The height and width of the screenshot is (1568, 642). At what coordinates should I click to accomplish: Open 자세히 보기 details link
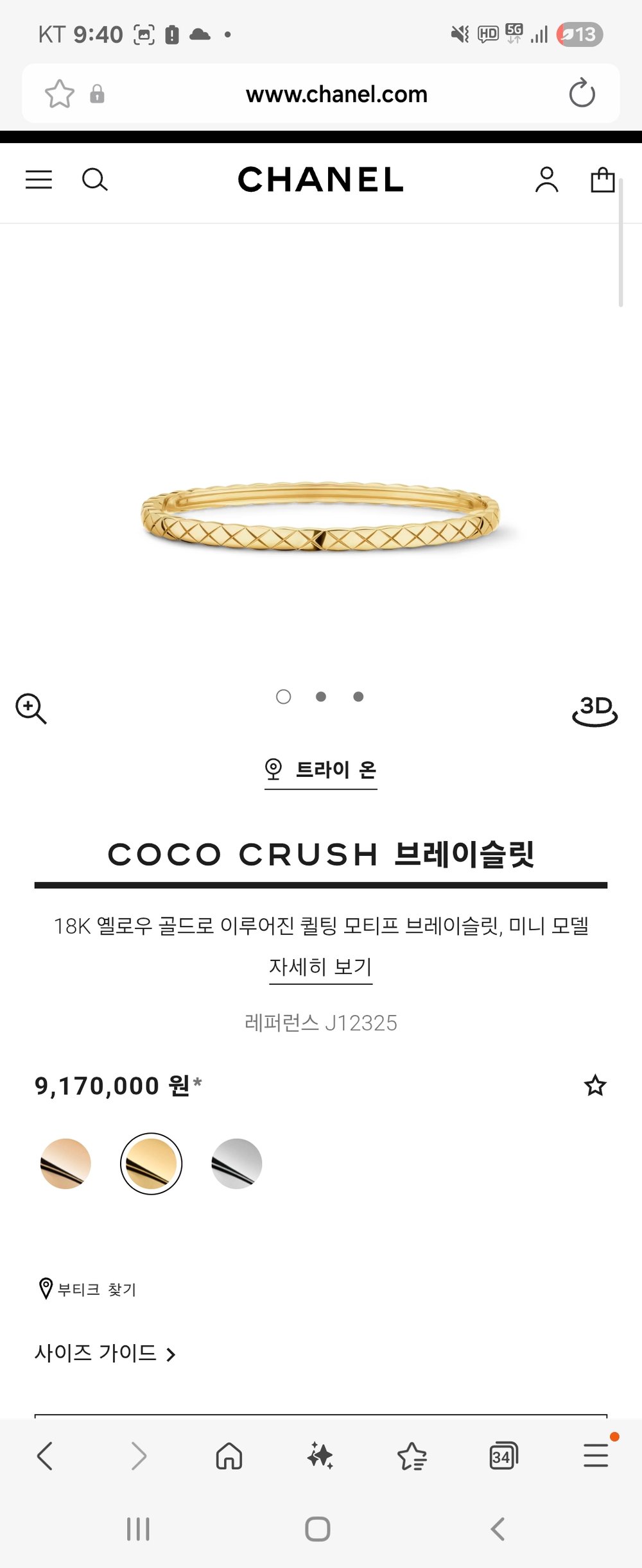[x=320, y=967]
